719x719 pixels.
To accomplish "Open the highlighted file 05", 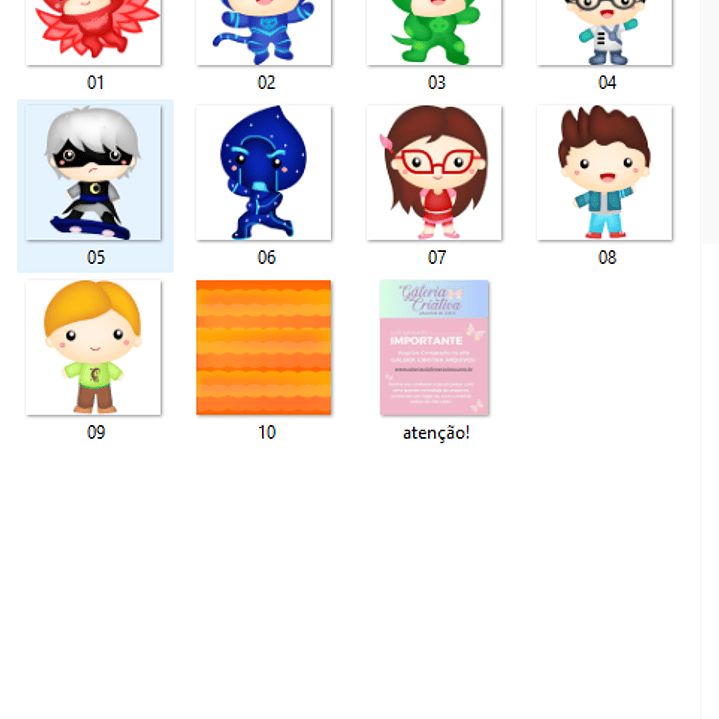I will point(93,173).
